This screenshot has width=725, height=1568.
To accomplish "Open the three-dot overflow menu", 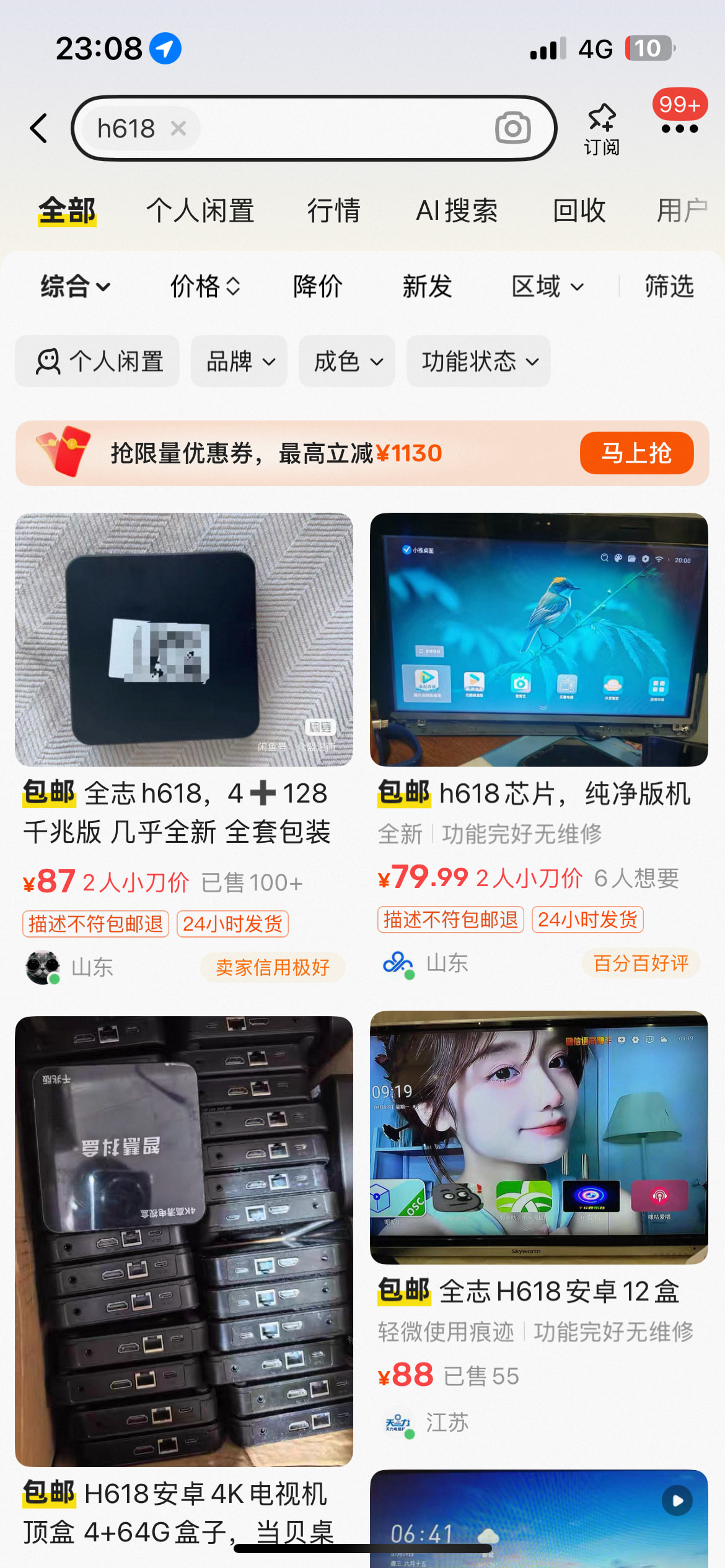I will point(679,129).
